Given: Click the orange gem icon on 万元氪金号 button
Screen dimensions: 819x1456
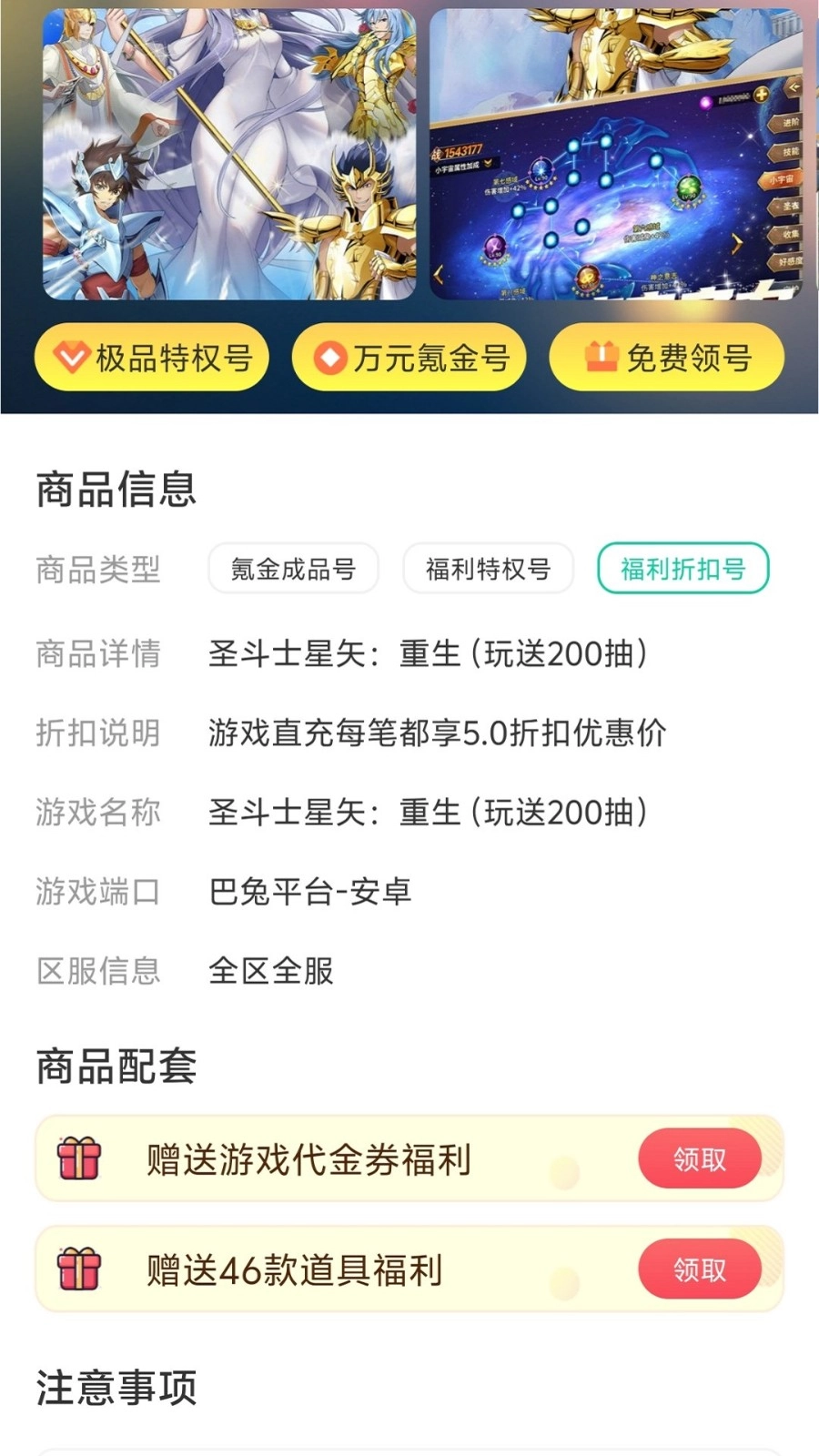Looking at the screenshot, I should click(330, 358).
